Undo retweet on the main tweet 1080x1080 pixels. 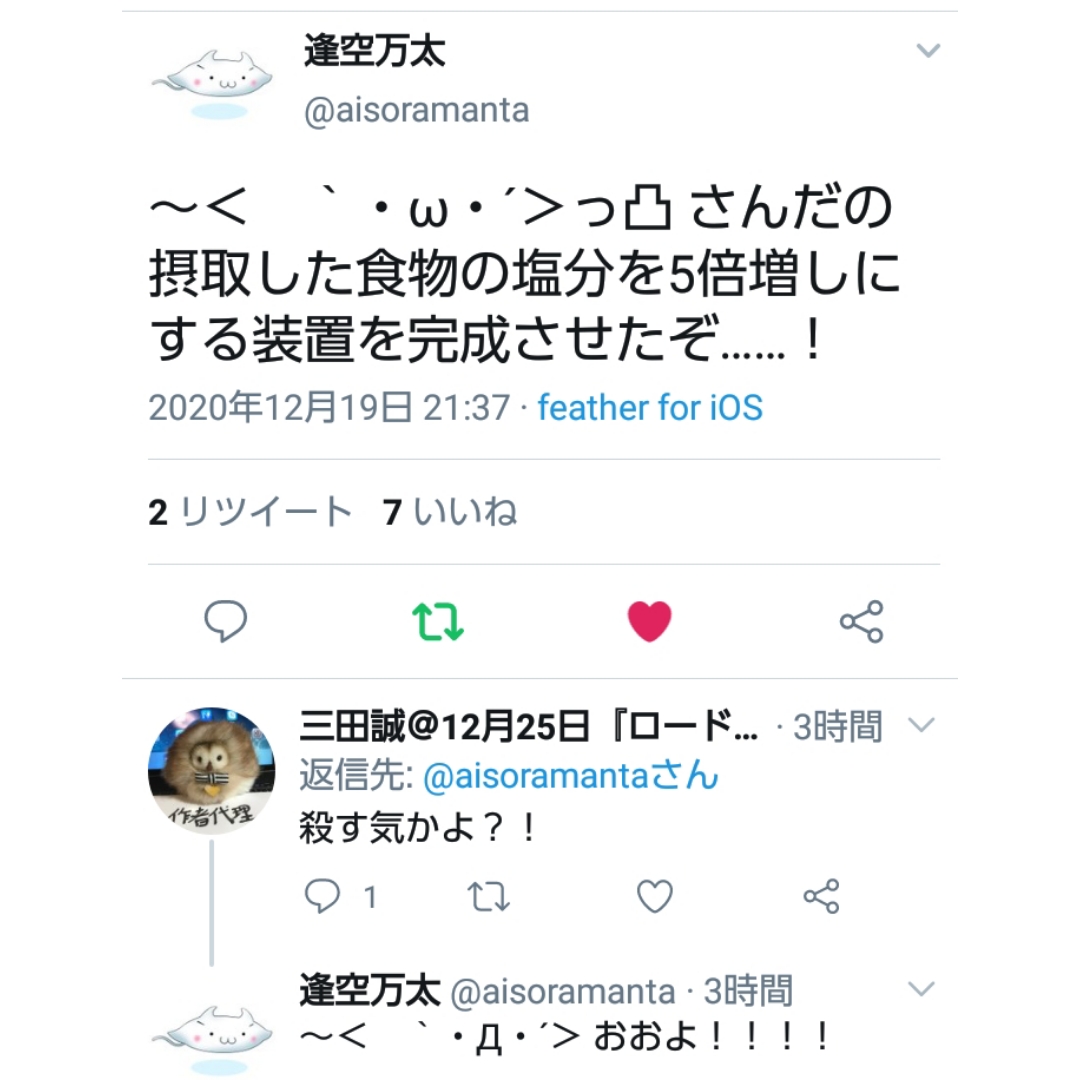point(438,622)
